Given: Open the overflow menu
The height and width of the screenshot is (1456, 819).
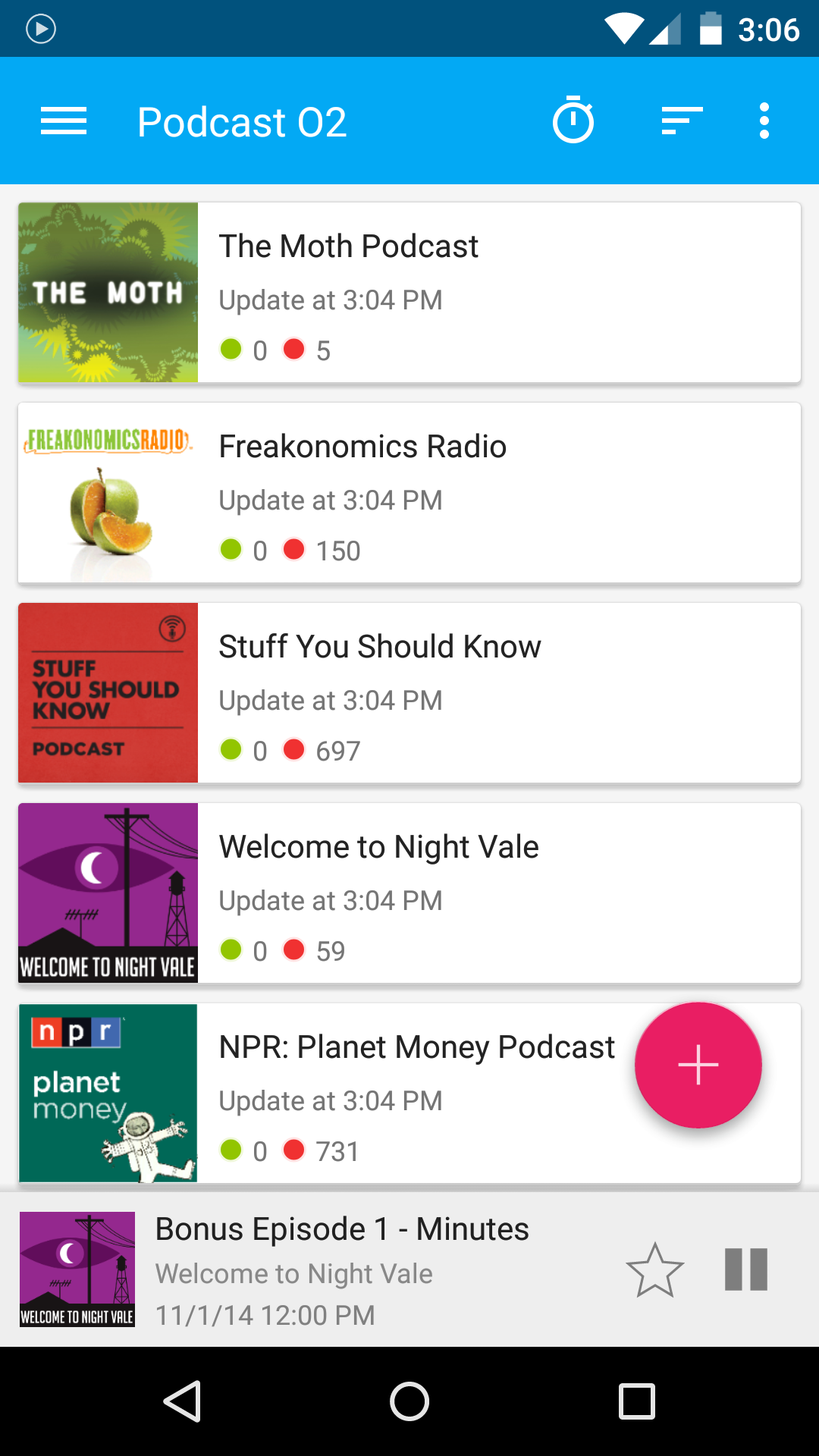Looking at the screenshot, I should coord(764,121).
